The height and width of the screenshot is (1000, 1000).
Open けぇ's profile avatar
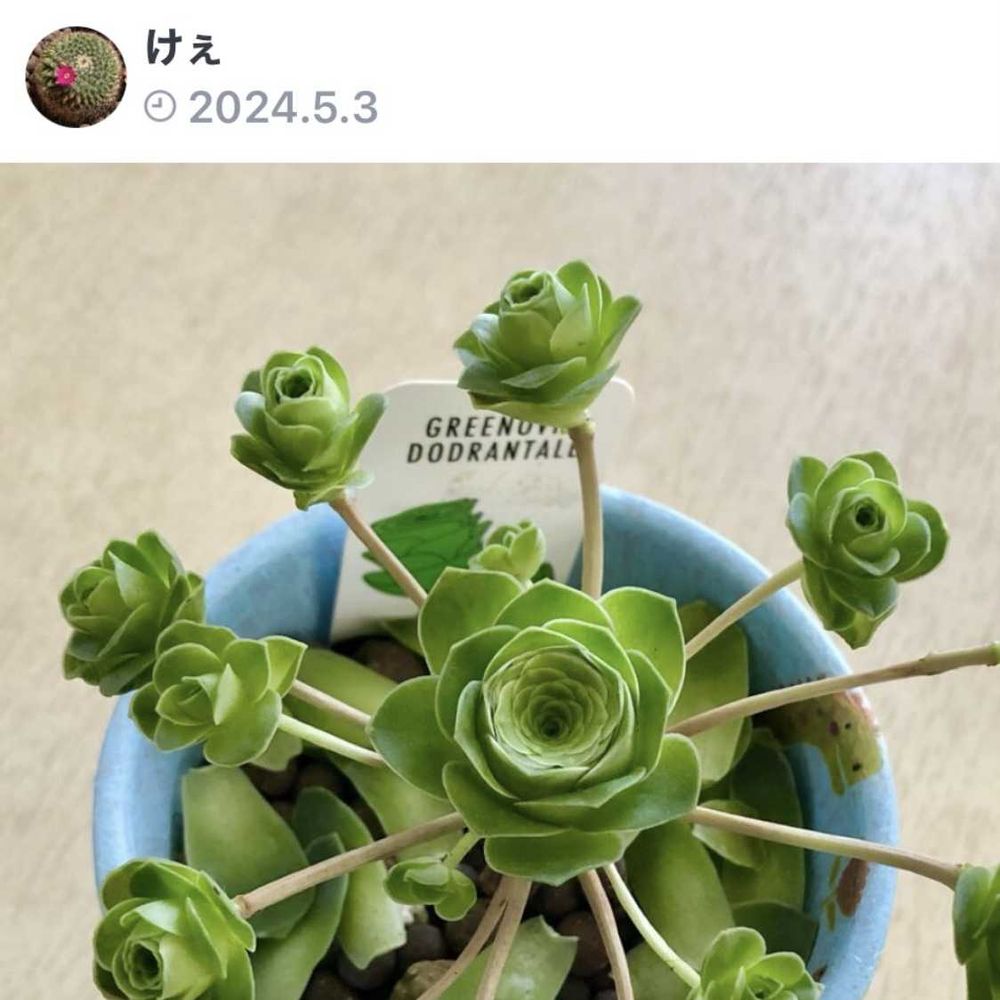click(x=76, y=77)
